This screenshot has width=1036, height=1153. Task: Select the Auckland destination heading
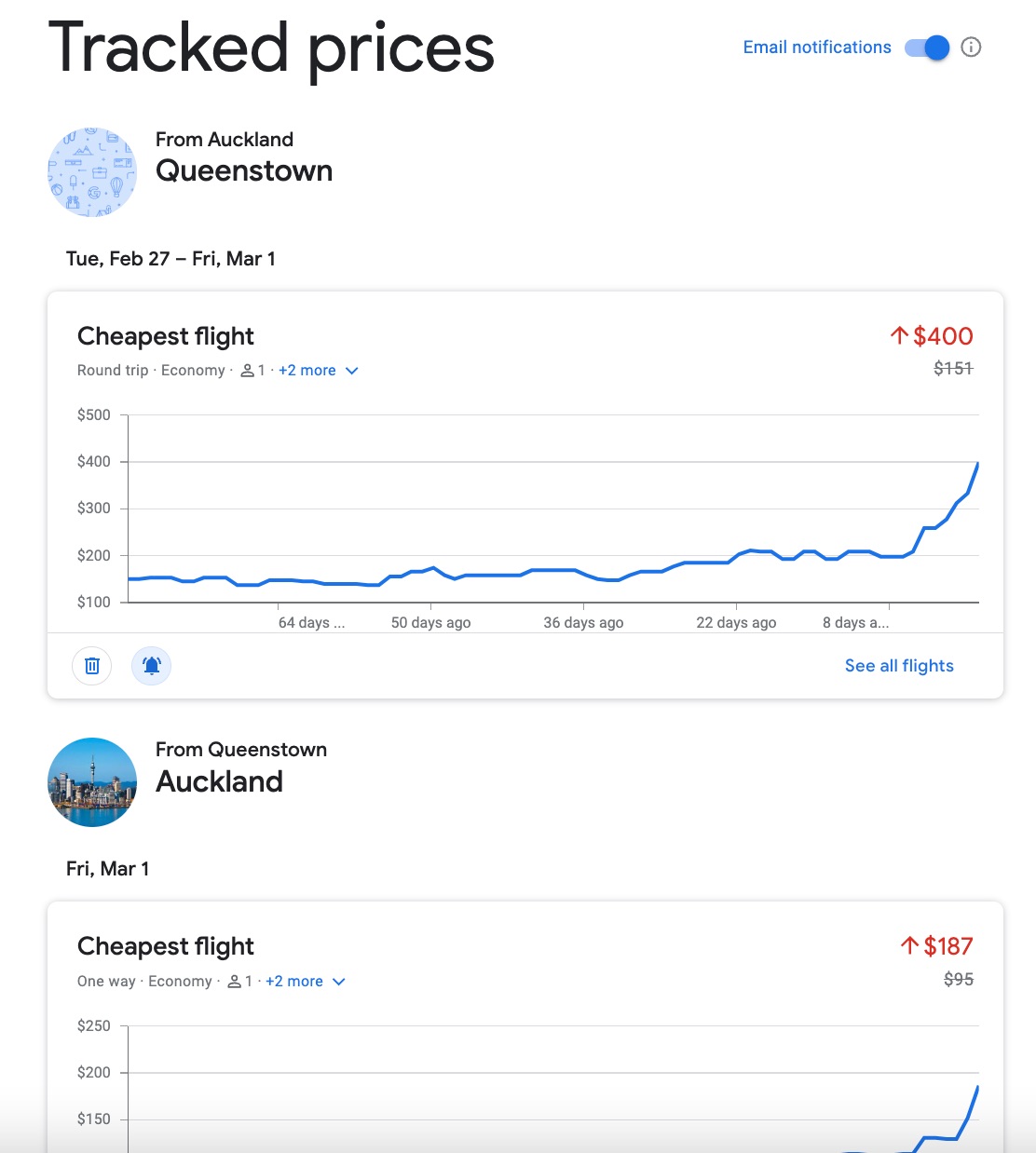(220, 781)
